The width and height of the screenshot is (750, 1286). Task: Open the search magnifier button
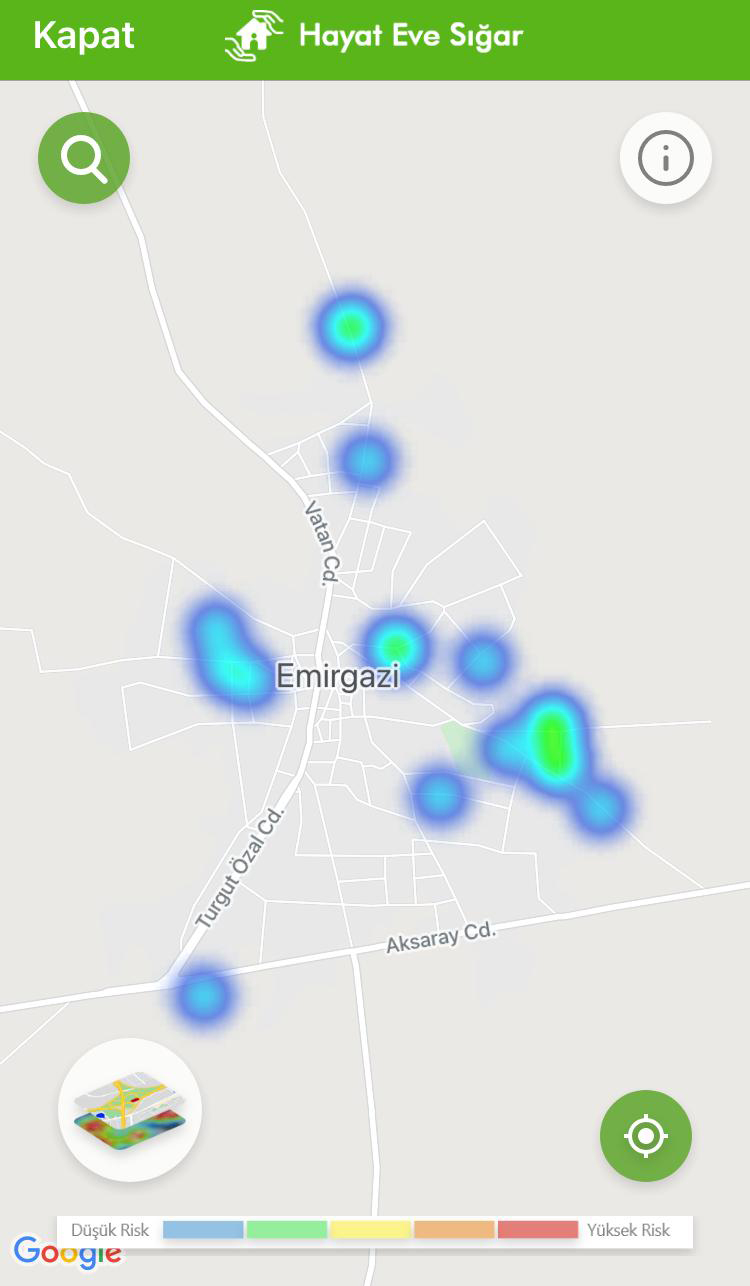pyautogui.click(x=84, y=158)
